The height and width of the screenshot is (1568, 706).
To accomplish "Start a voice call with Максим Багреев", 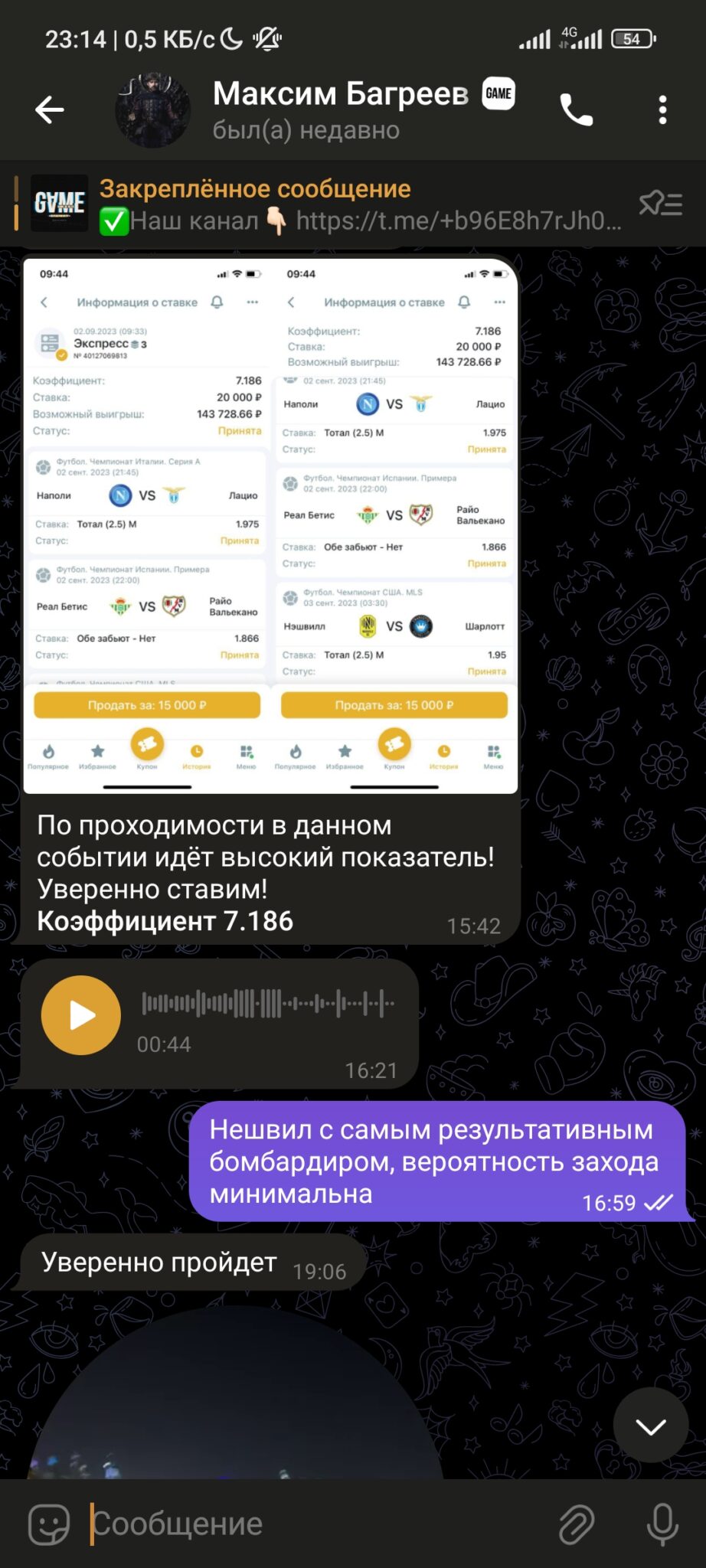I will [576, 110].
